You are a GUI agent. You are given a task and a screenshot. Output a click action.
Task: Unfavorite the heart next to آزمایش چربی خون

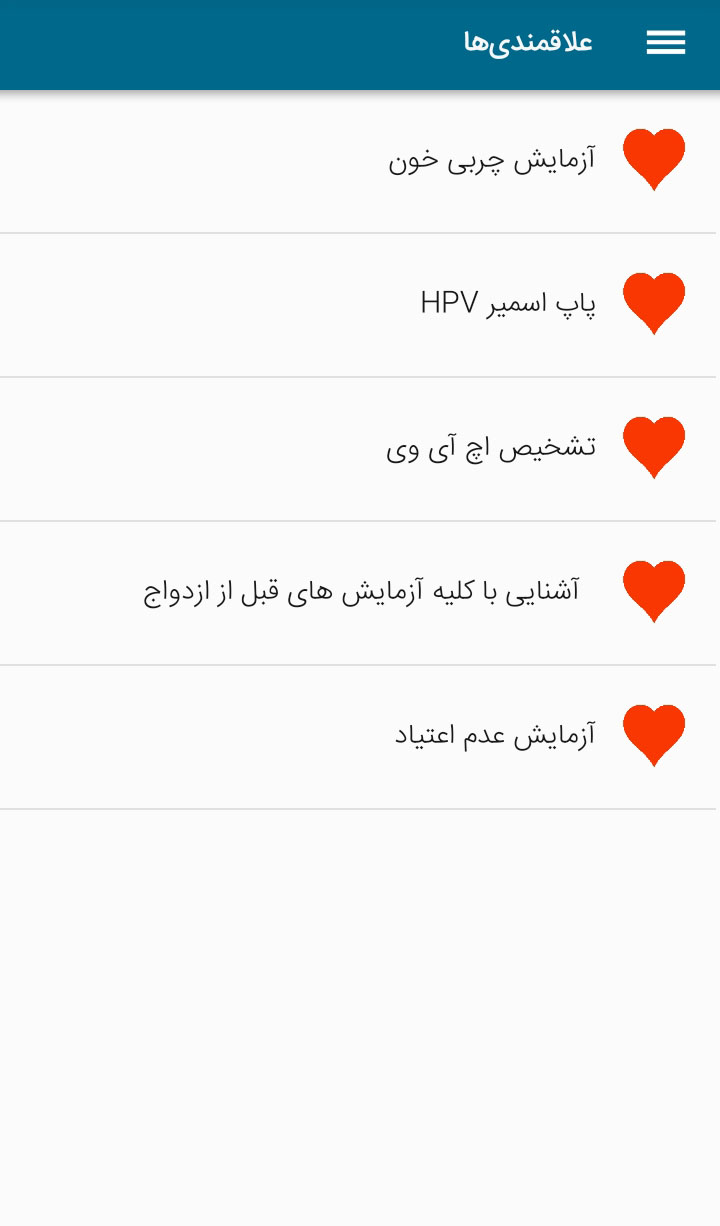click(x=654, y=159)
